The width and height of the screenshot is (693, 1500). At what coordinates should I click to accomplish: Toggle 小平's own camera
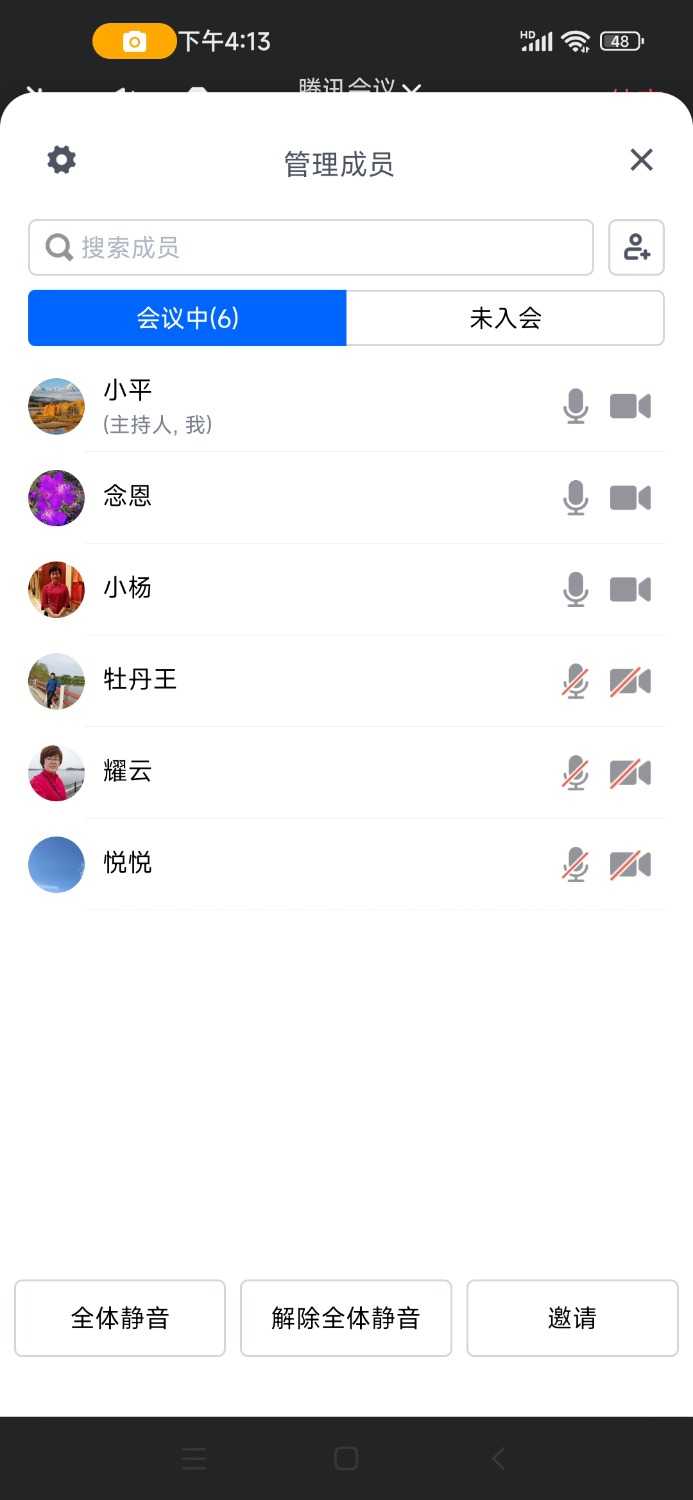pyautogui.click(x=630, y=406)
